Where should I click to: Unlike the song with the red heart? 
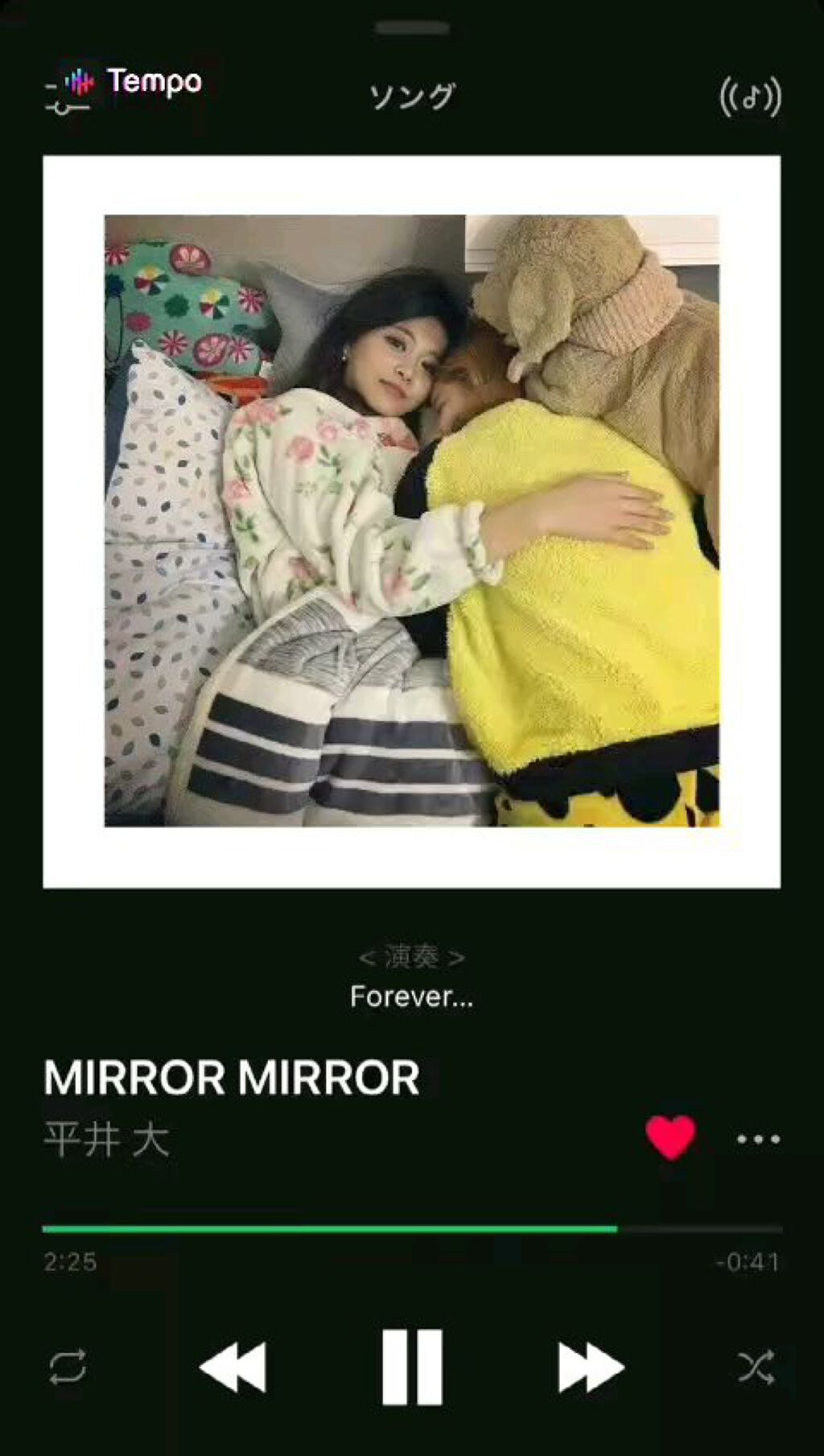tap(670, 1137)
